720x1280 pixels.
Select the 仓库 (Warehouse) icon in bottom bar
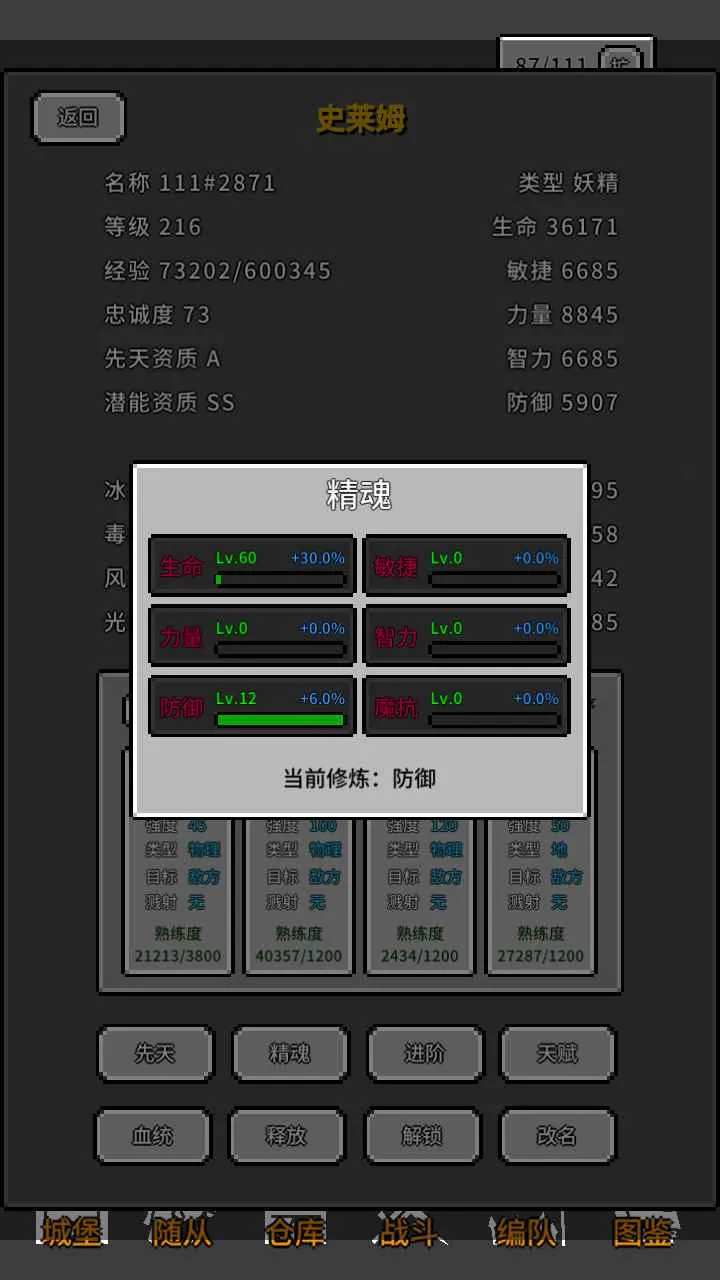[295, 1233]
